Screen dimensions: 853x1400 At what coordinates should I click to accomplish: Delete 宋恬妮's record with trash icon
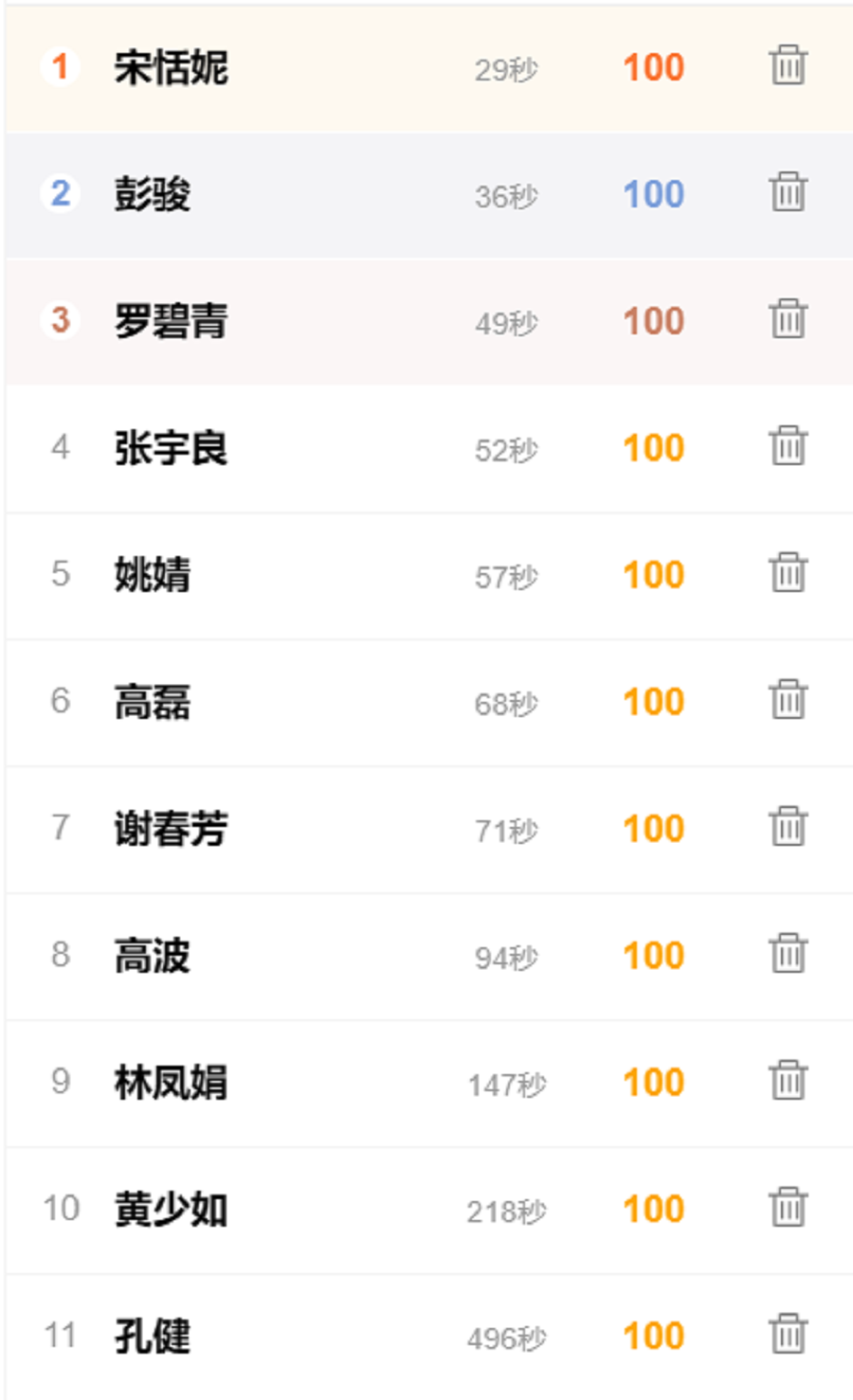pyautogui.click(x=788, y=66)
